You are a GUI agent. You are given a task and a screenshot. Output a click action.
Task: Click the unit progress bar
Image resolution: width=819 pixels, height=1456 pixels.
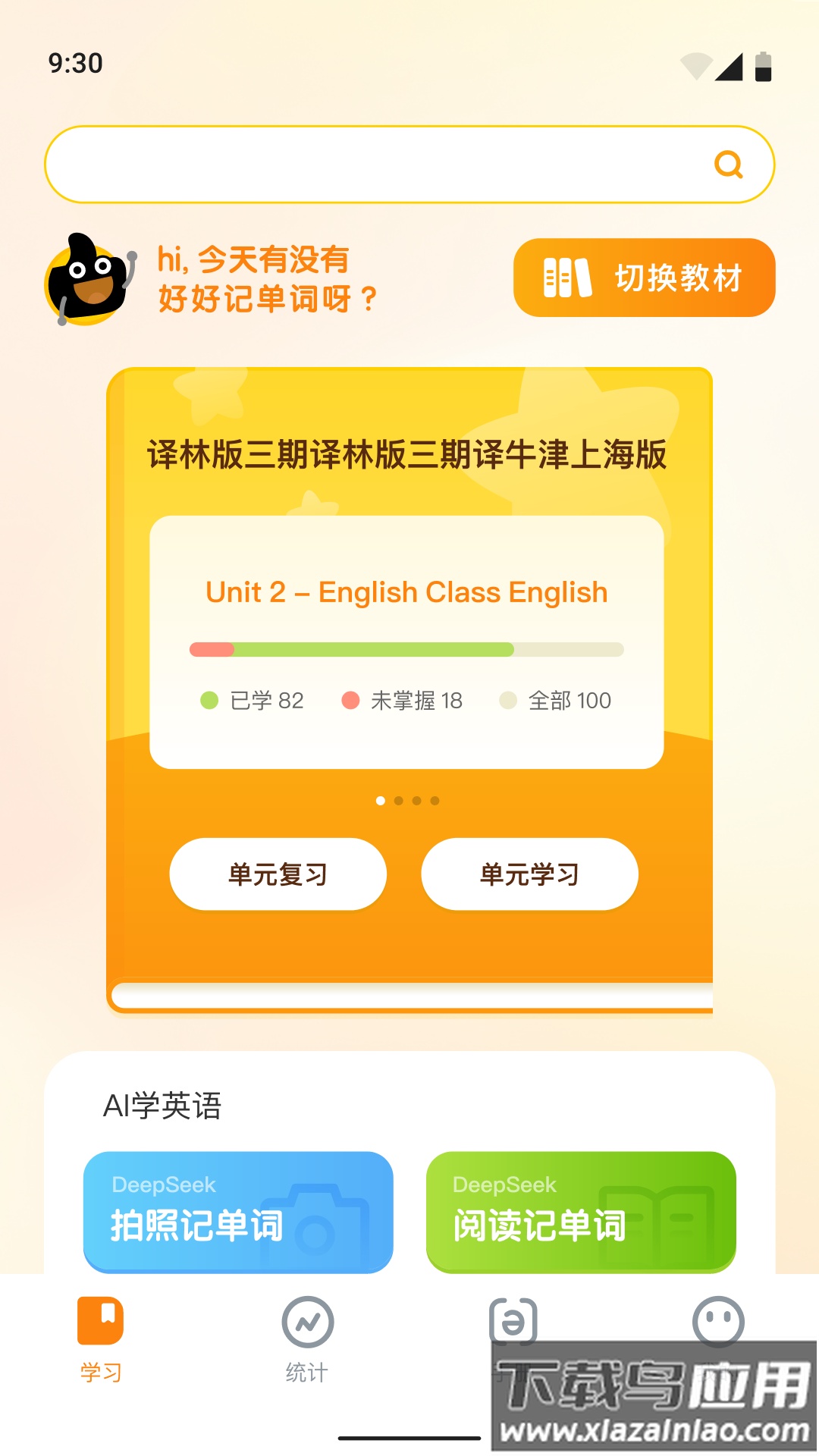[x=406, y=649]
